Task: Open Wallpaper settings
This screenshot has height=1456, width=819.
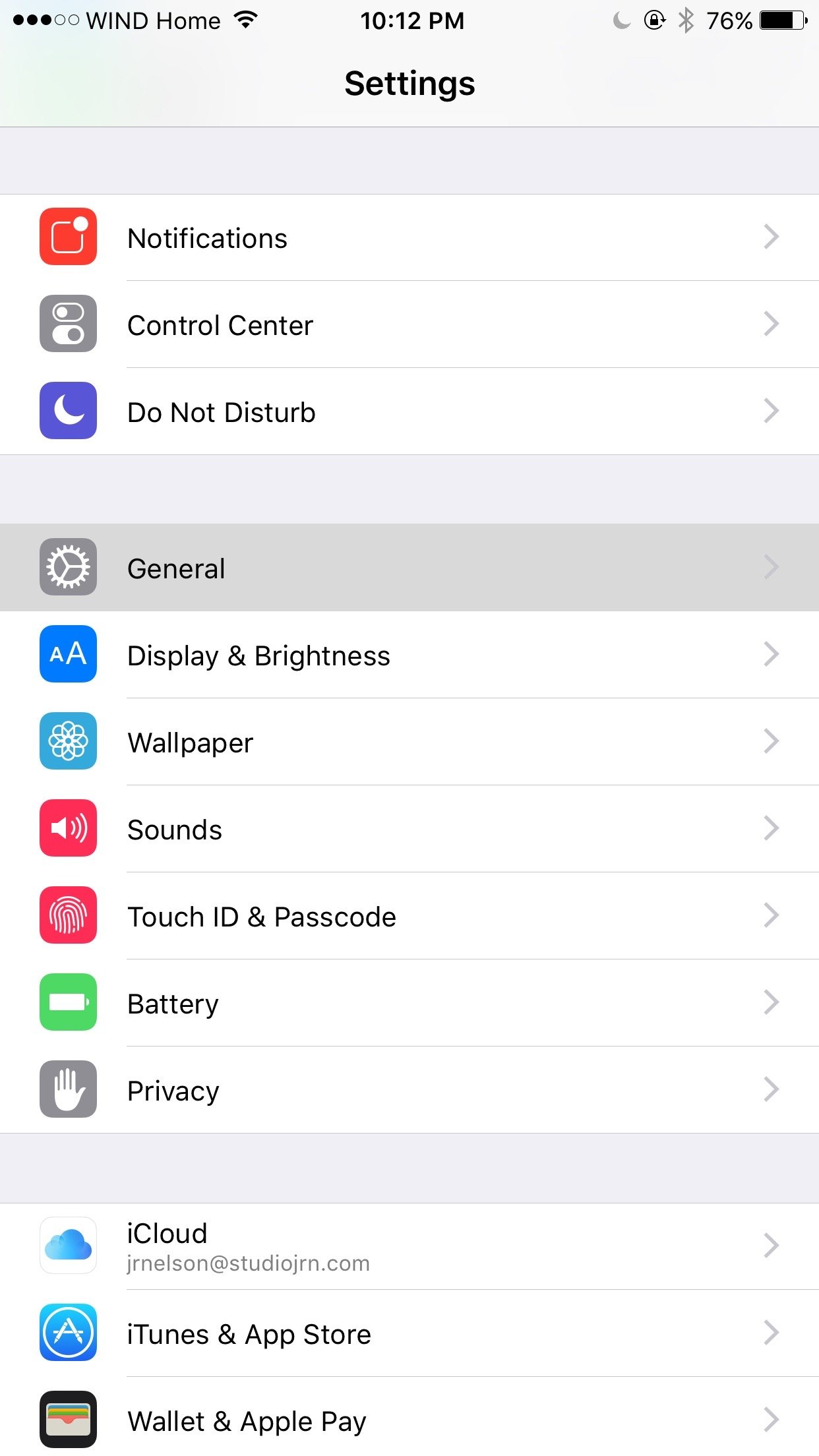Action: (409, 742)
